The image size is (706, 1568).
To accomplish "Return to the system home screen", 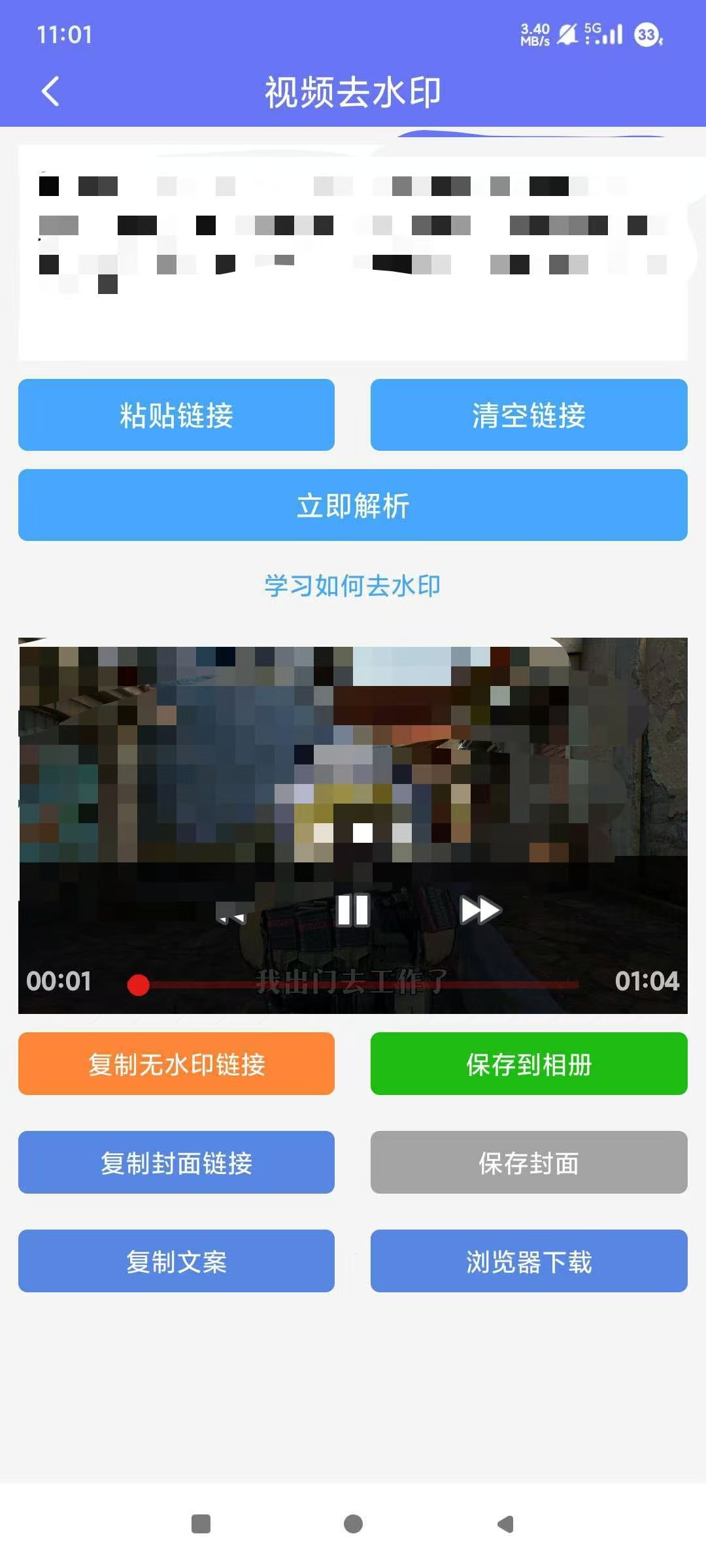I will 353,1524.
